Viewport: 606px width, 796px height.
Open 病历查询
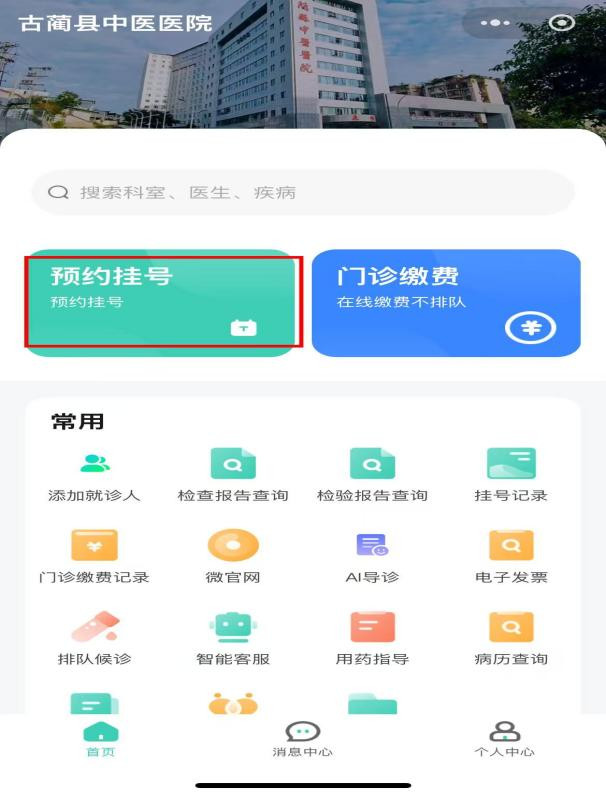pyautogui.click(x=511, y=638)
